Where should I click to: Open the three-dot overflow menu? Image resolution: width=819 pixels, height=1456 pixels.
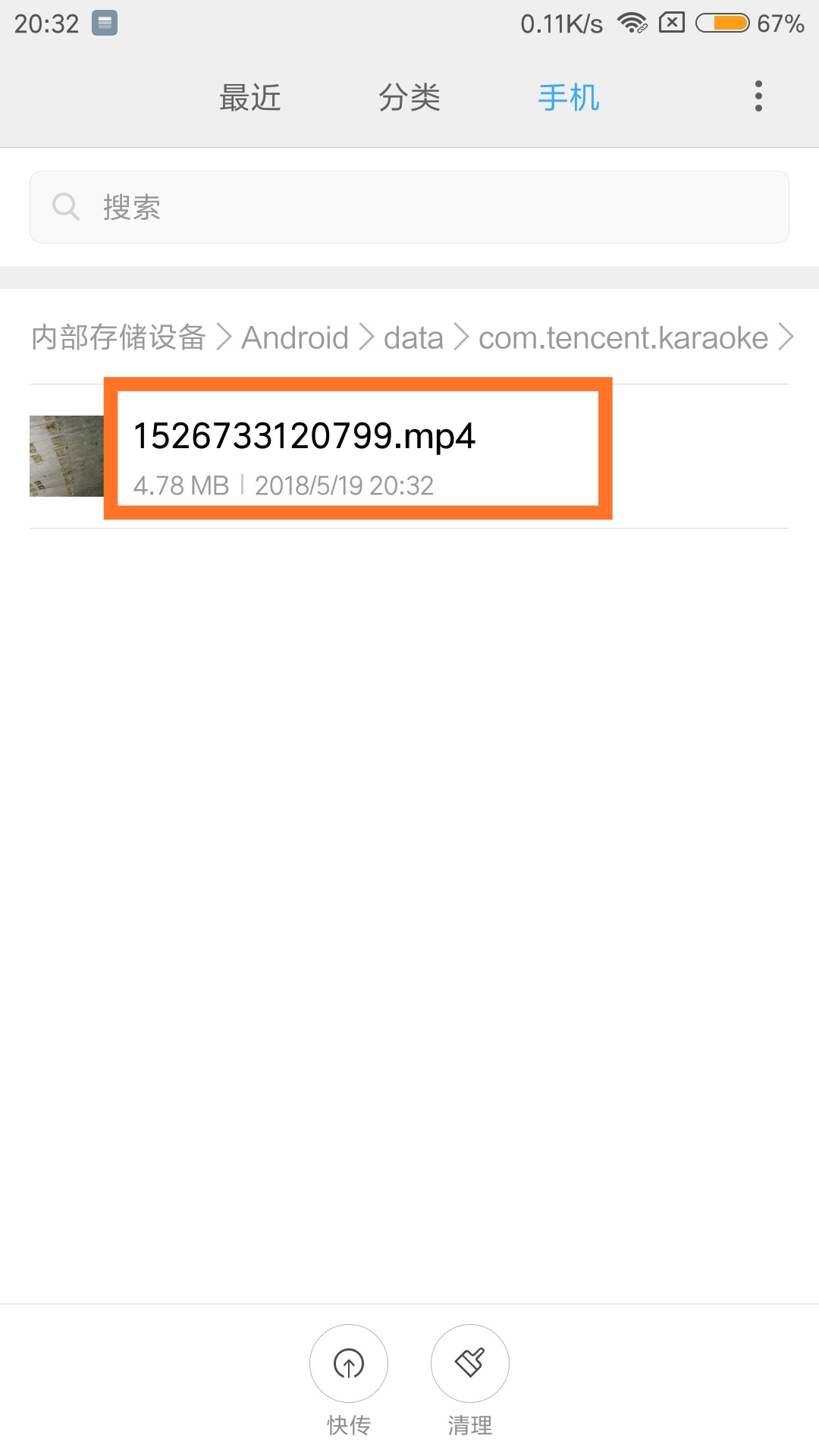click(x=758, y=96)
